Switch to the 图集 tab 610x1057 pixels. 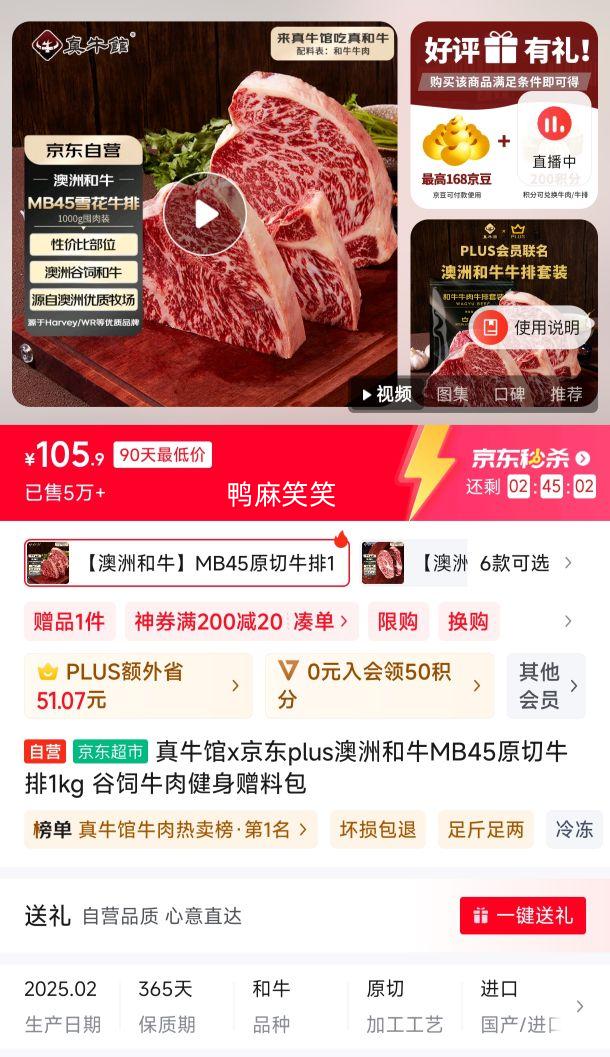click(452, 394)
